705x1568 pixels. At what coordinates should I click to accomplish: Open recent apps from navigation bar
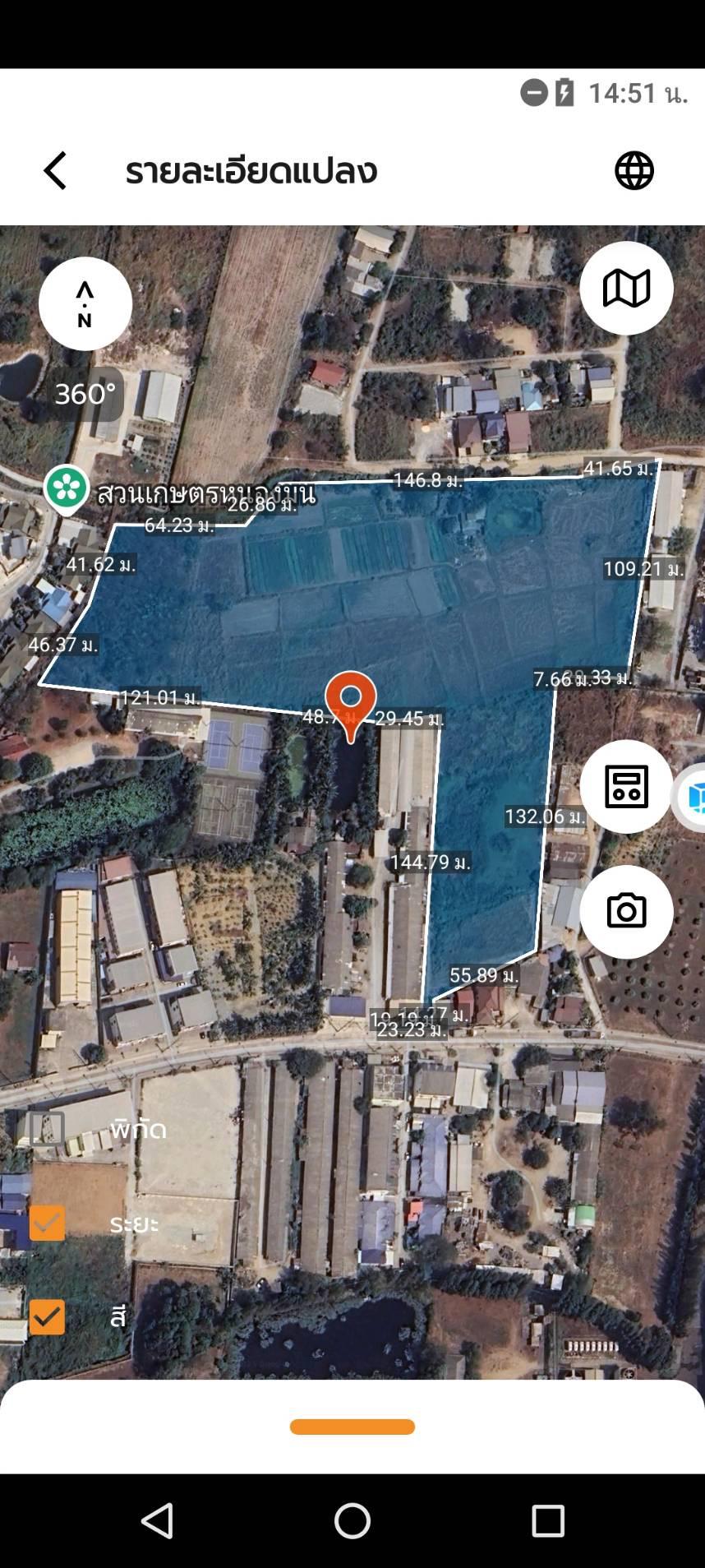click(547, 1520)
